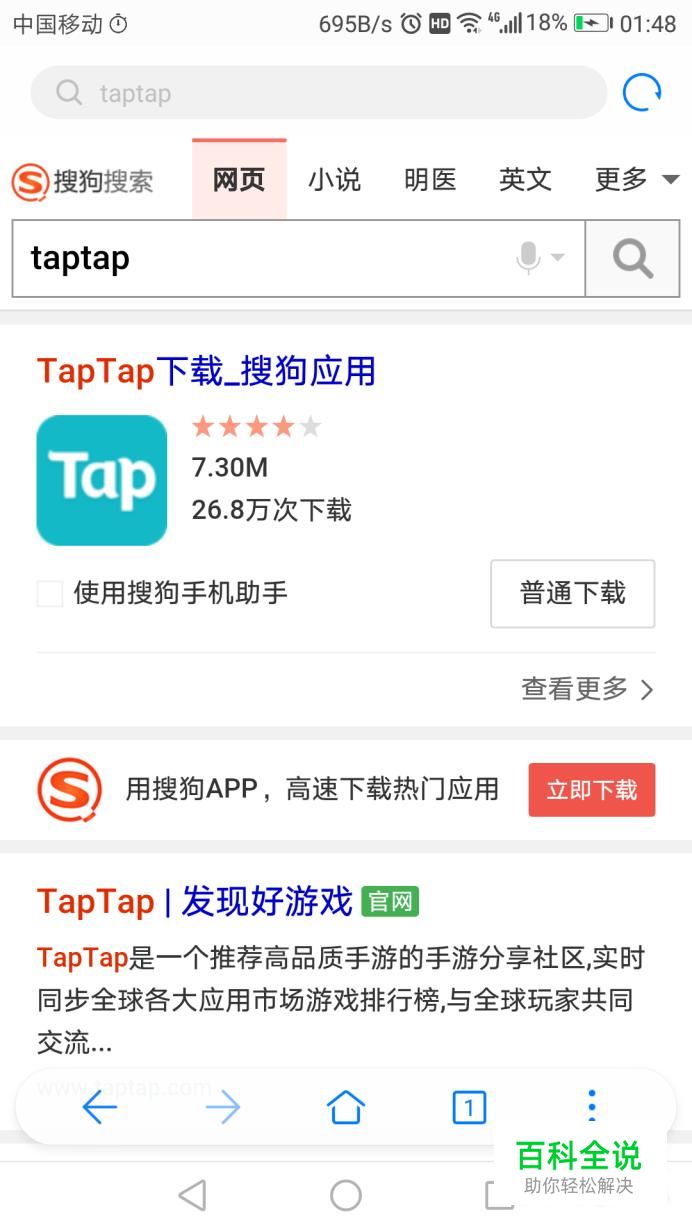Image resolution: width=692 pixels, height=1230 pixels.
Task: Open 查看更多
Action: [588, 689]
